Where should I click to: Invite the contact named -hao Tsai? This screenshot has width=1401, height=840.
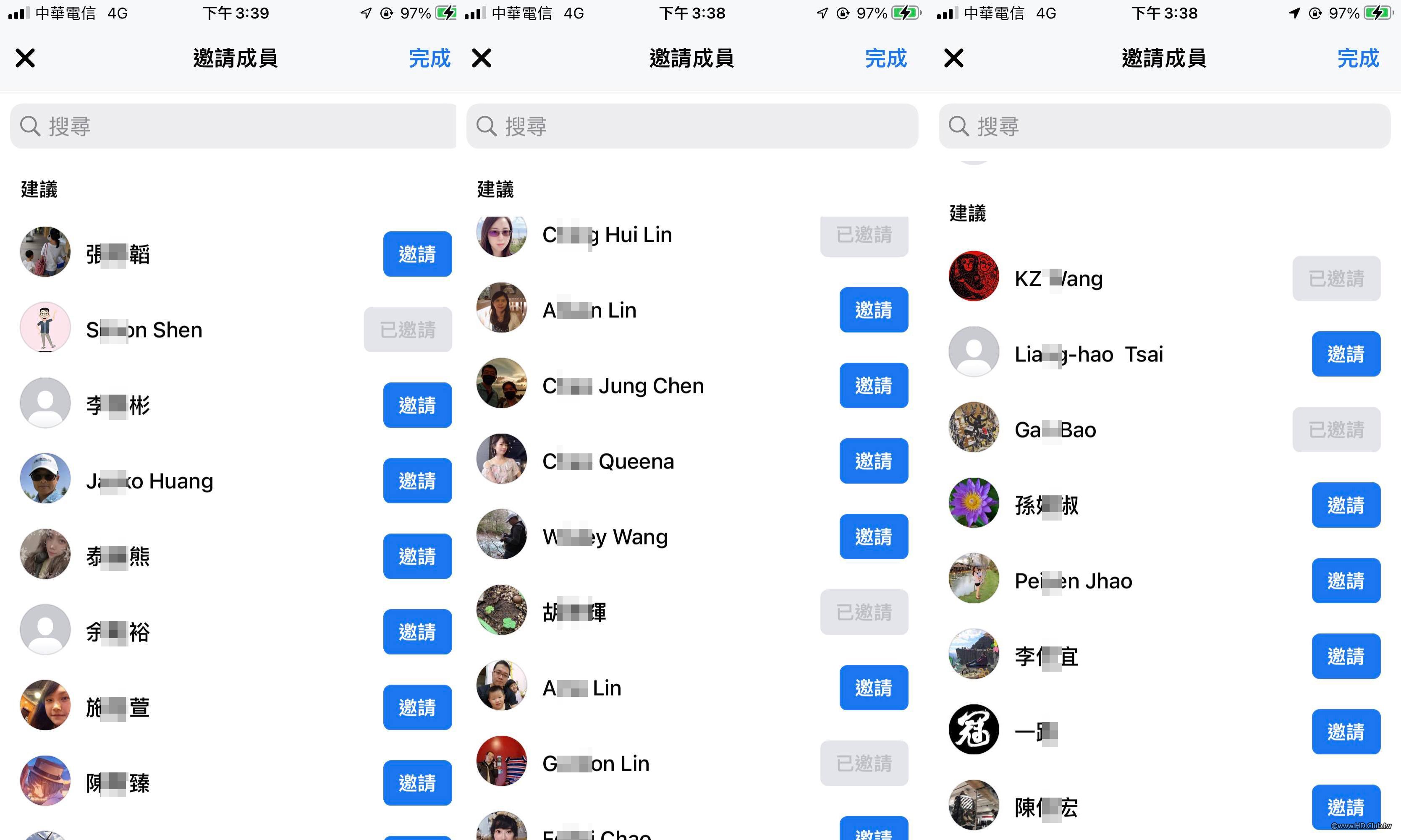[1346, 354]
